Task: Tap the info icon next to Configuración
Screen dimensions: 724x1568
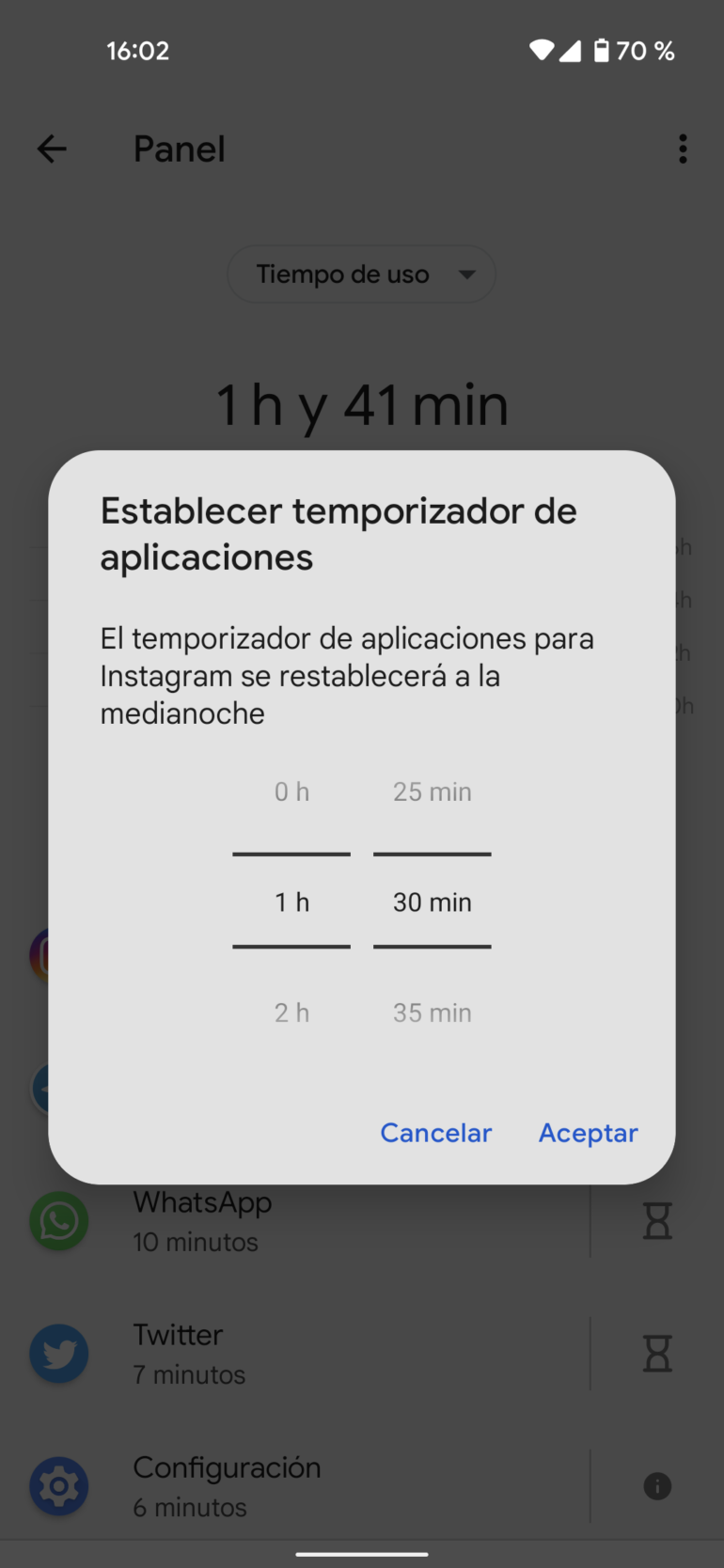Action: 656,1486
